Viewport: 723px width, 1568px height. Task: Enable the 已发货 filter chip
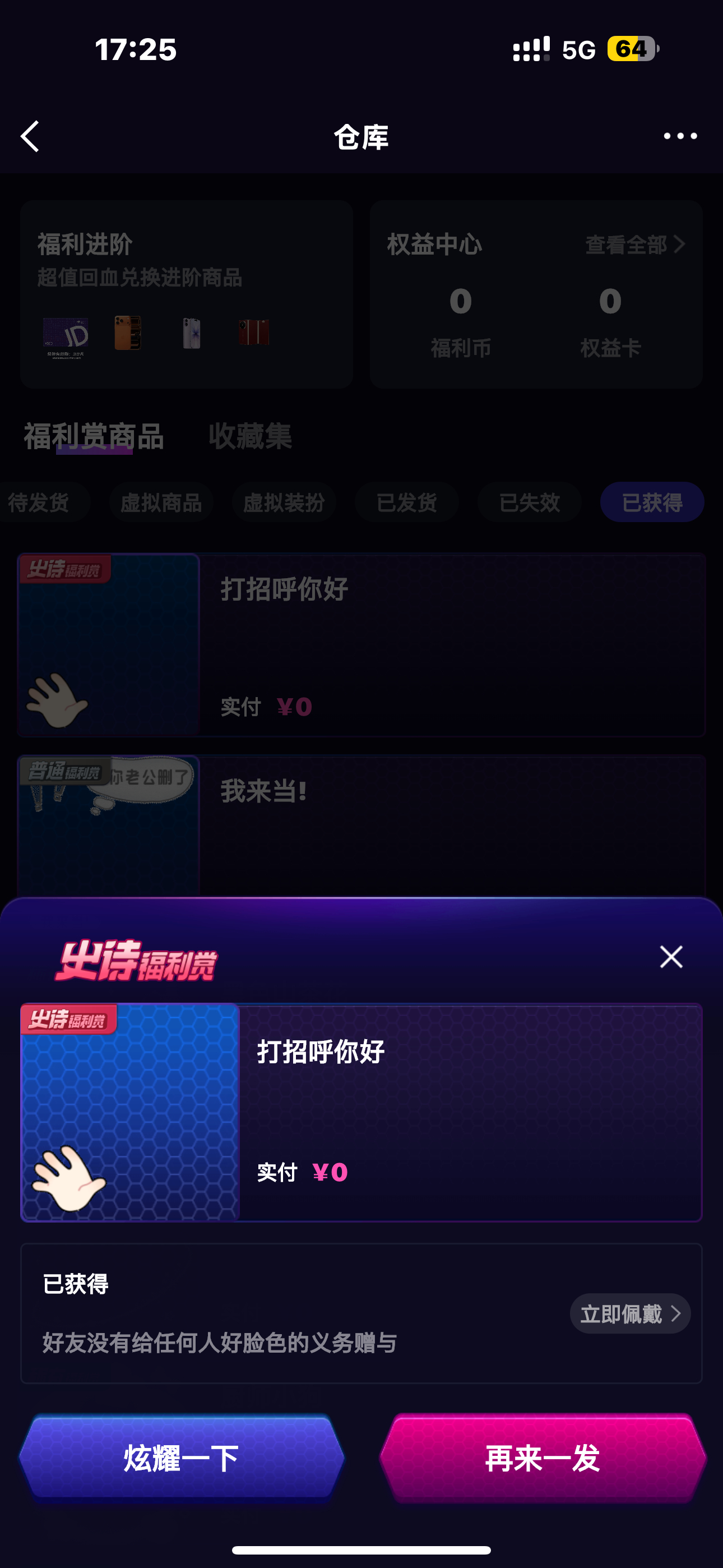406,501
